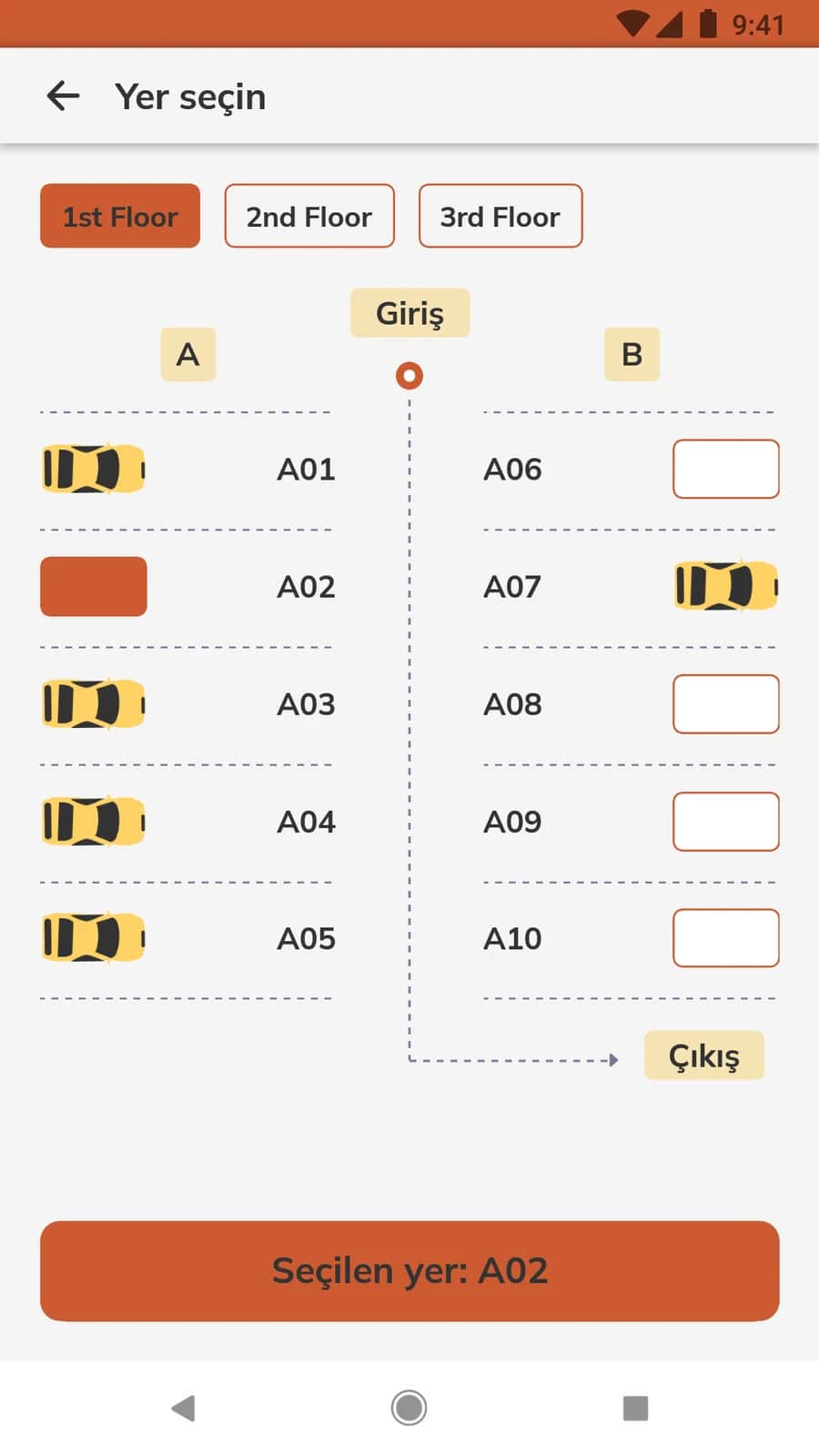Tap the system home button
Image resolution: width=819 pixels, height=1456 pixels.
(x=409, y=1408)
